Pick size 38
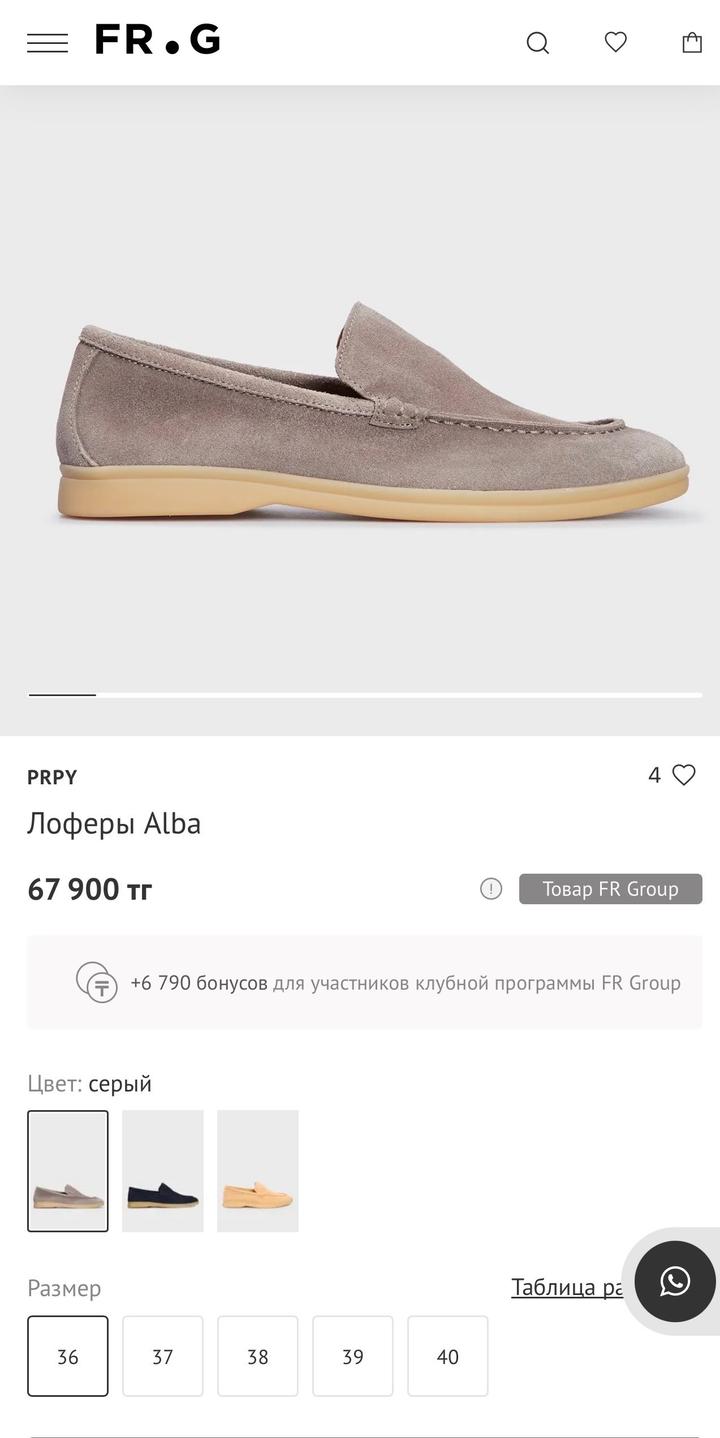Screen dimensions: 720x1438 click(258, 1356)
